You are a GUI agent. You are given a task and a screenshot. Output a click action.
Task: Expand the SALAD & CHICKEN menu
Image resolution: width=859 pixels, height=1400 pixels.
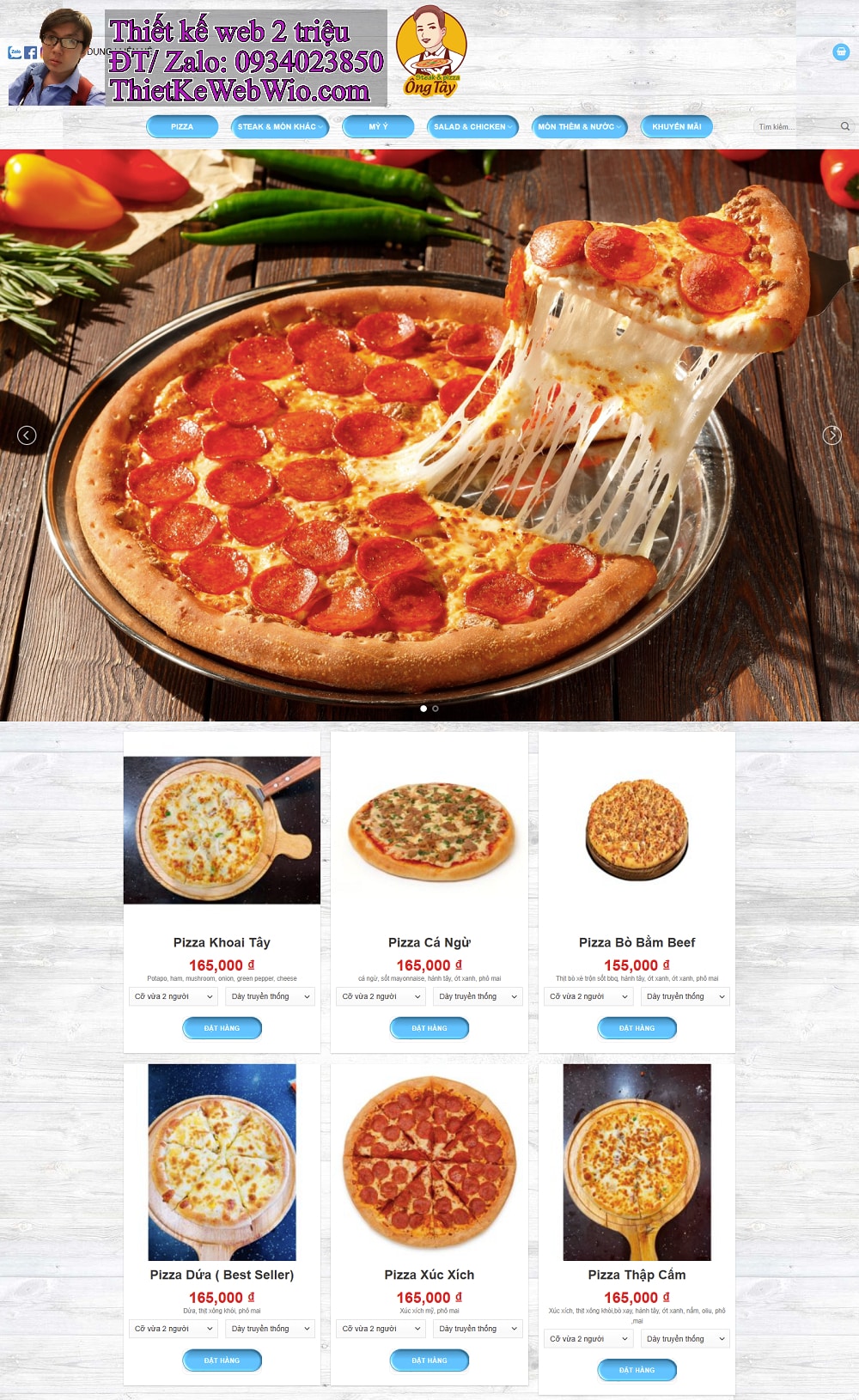click(x=472, y=127)
